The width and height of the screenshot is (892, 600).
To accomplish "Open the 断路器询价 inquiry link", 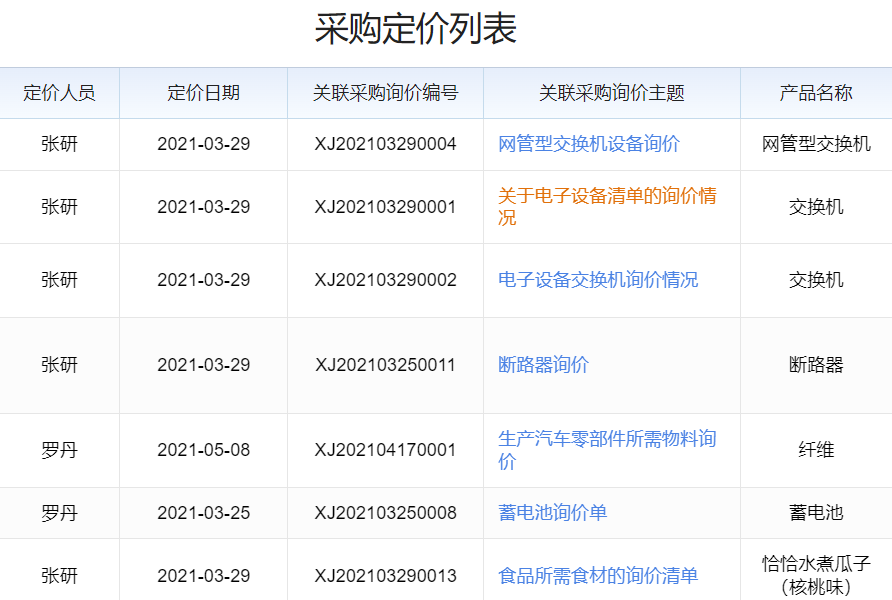I will point(543,365).
